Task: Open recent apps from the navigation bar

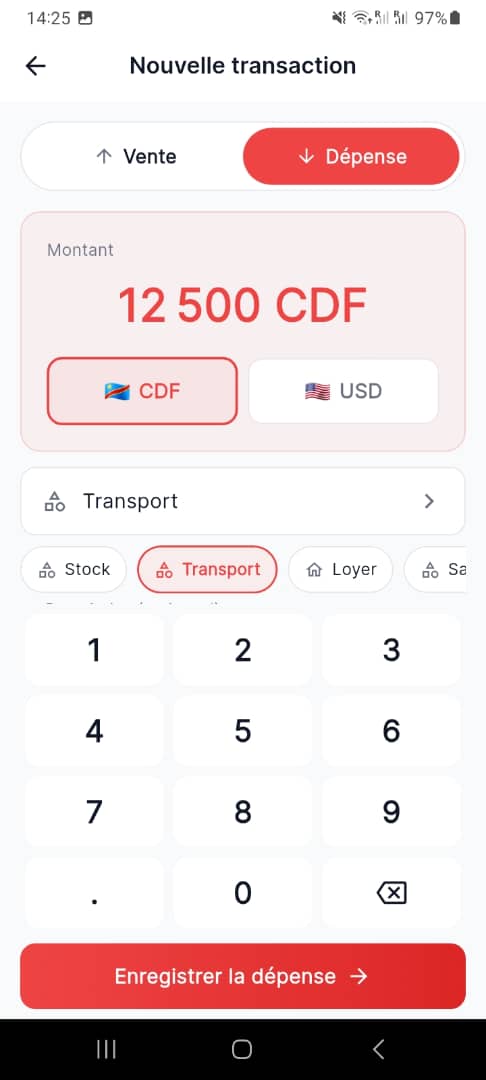Action: 106,1049
